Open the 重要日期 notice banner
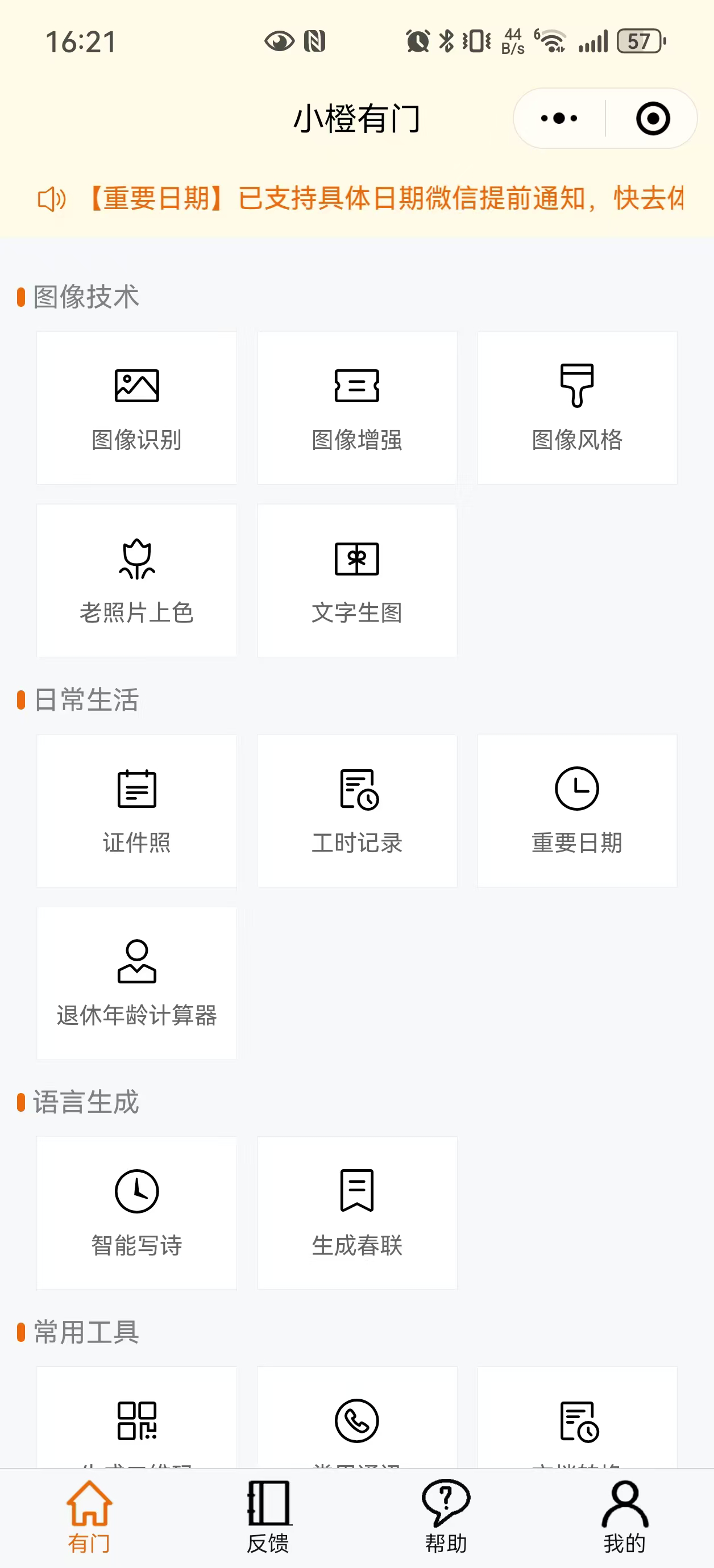714x1568 pixels. 384,198
